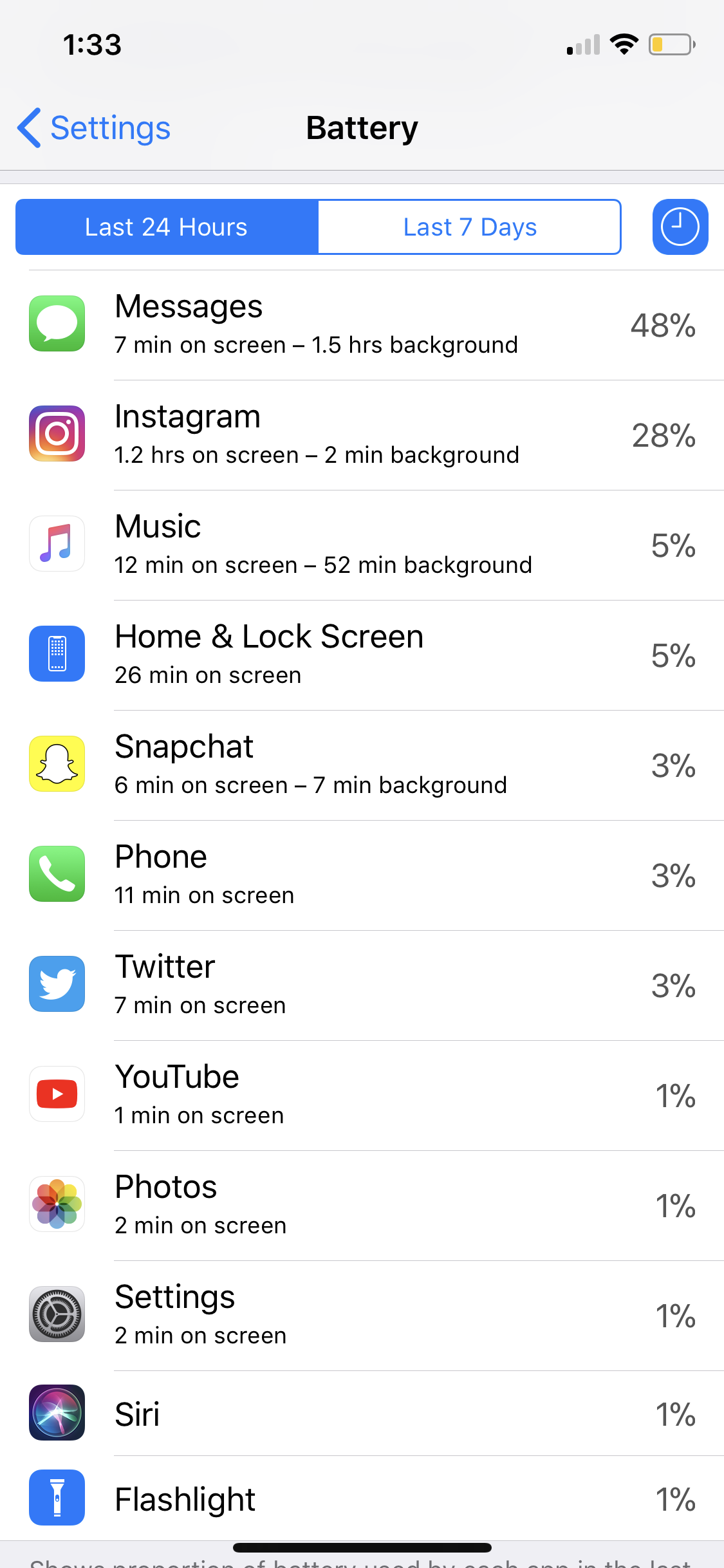Viewport: 724px width, 1568px height.
Task: Switch to Last 7 Days view
Action: [470, 227]
